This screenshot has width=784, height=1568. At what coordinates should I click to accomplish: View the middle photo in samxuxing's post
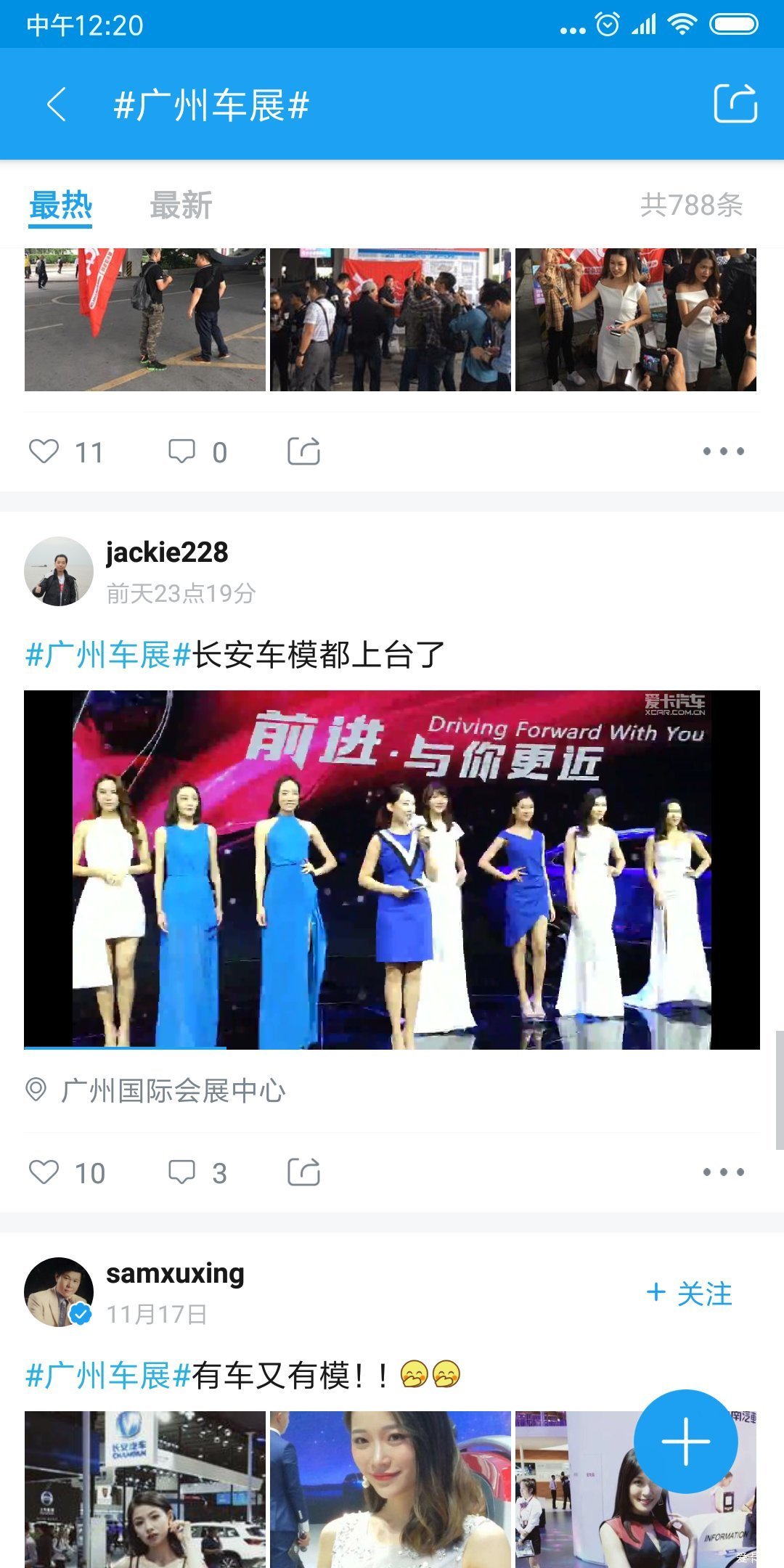click(391, 1488)
